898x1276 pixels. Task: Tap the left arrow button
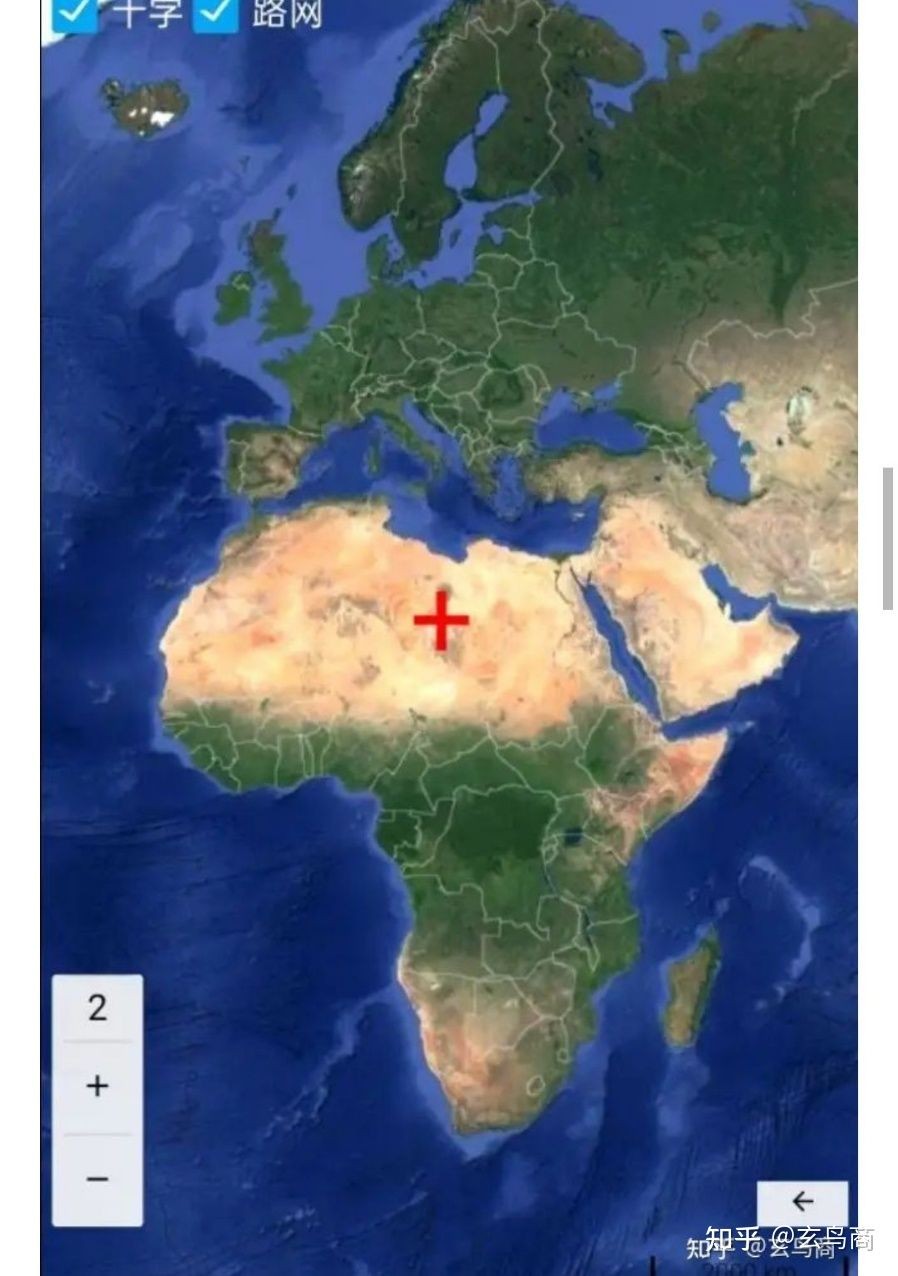(802, 1202)
